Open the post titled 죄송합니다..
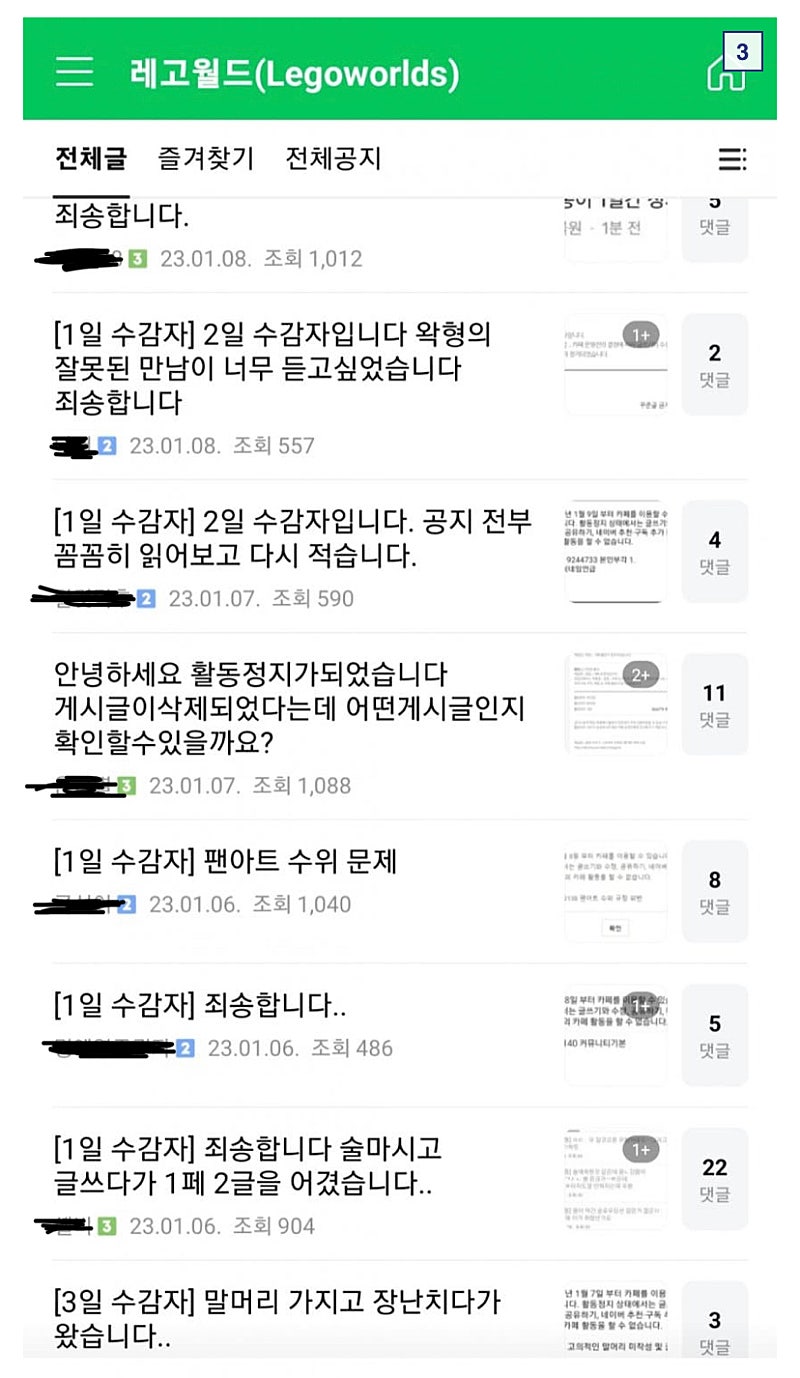Image resolution: width=800 pixels, height=1378 pixels. click(x=200, y=1005)
